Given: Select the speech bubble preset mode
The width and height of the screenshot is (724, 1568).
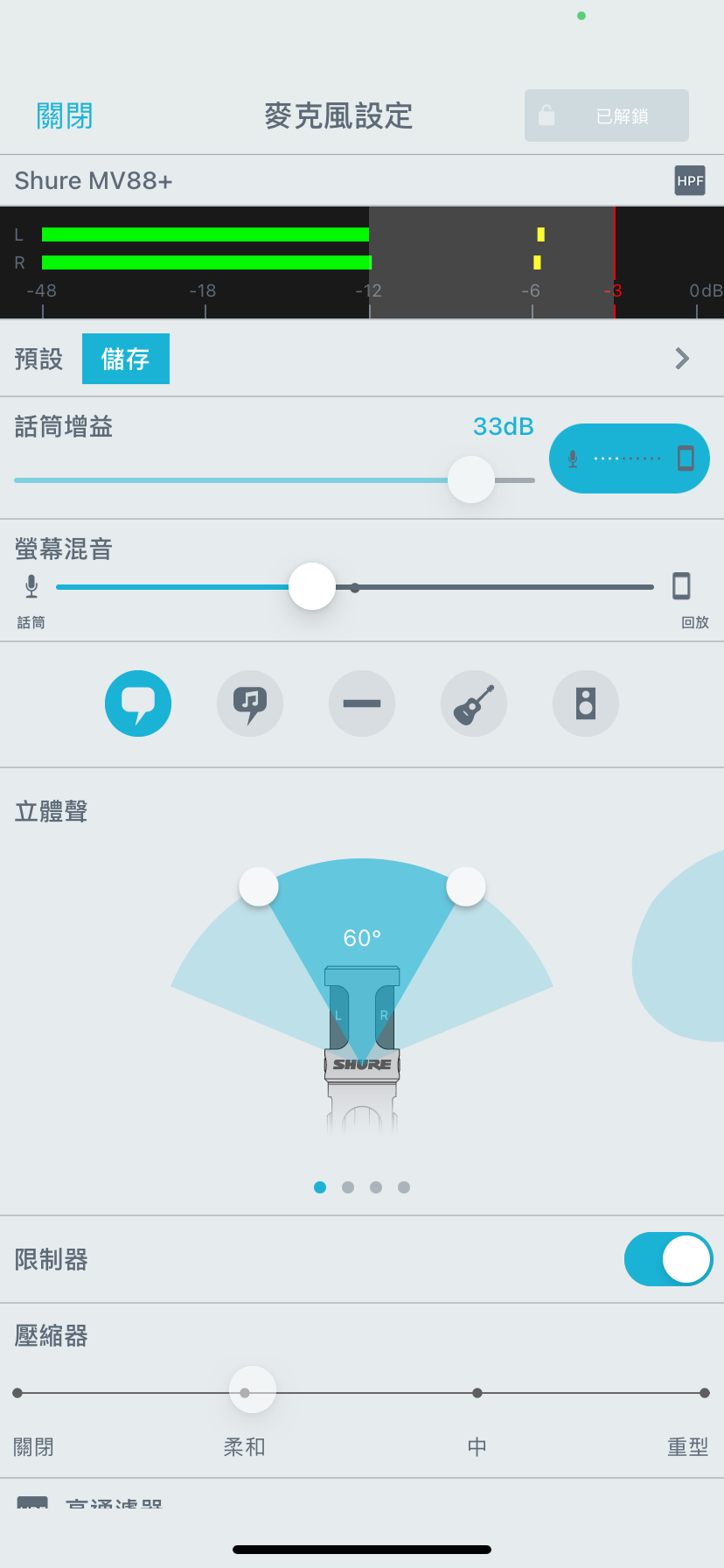Looking at the screenshot, I should [138, 703].
